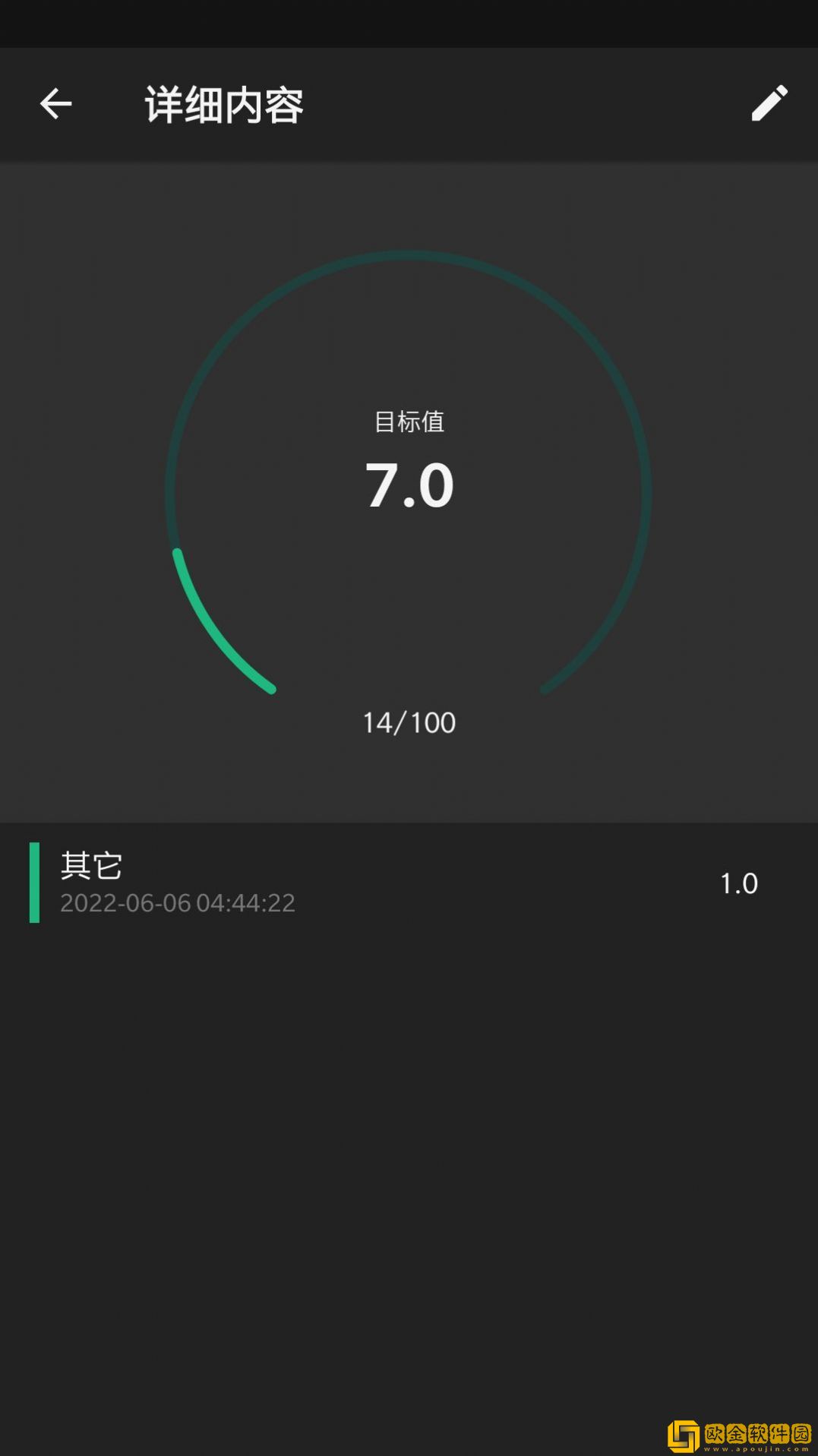The image size is (818, 1456).
Task: Click the pencil icon to edit the goal
Action: pos(770,104)
